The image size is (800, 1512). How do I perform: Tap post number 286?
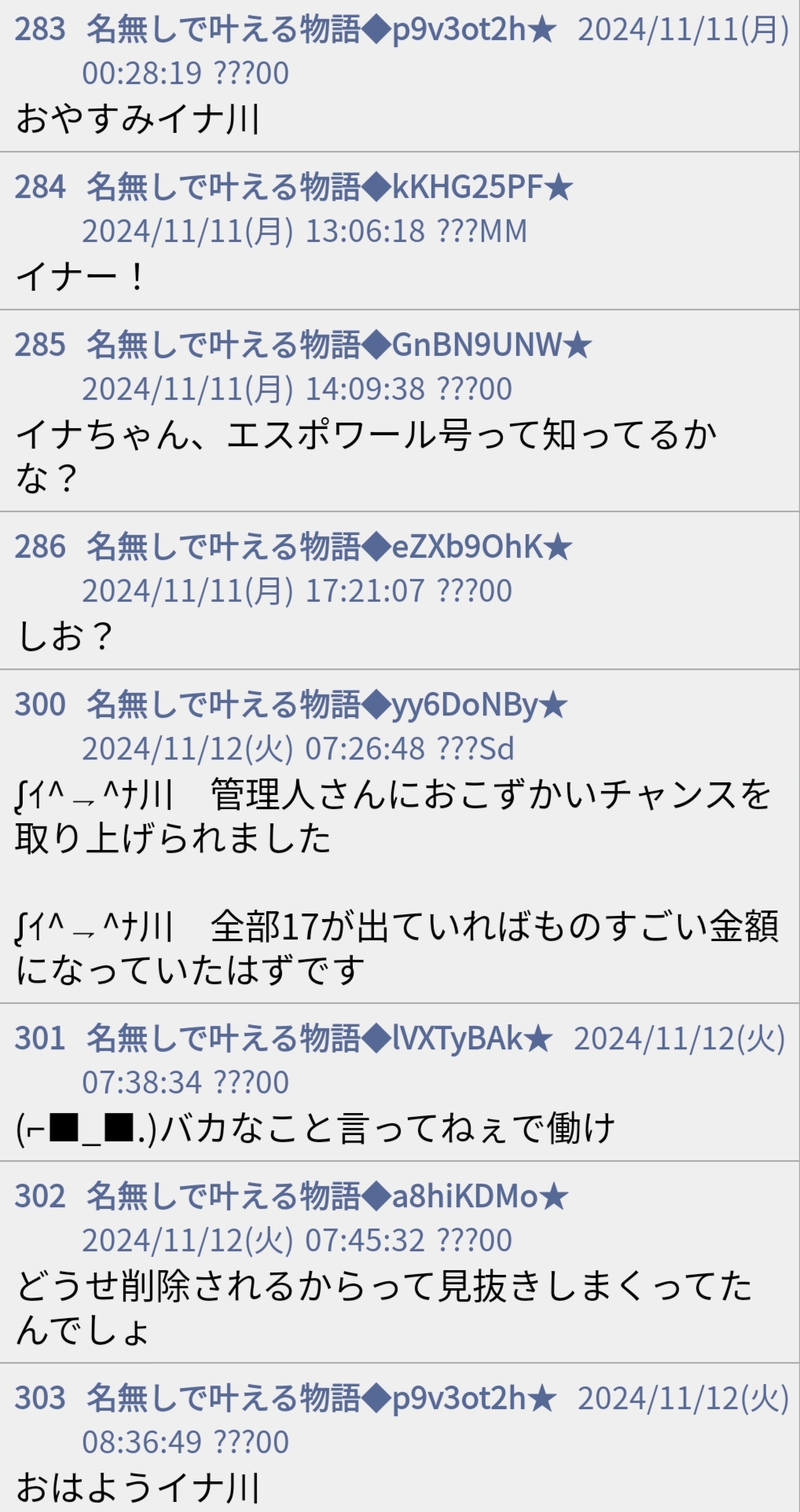coord(40,547)
